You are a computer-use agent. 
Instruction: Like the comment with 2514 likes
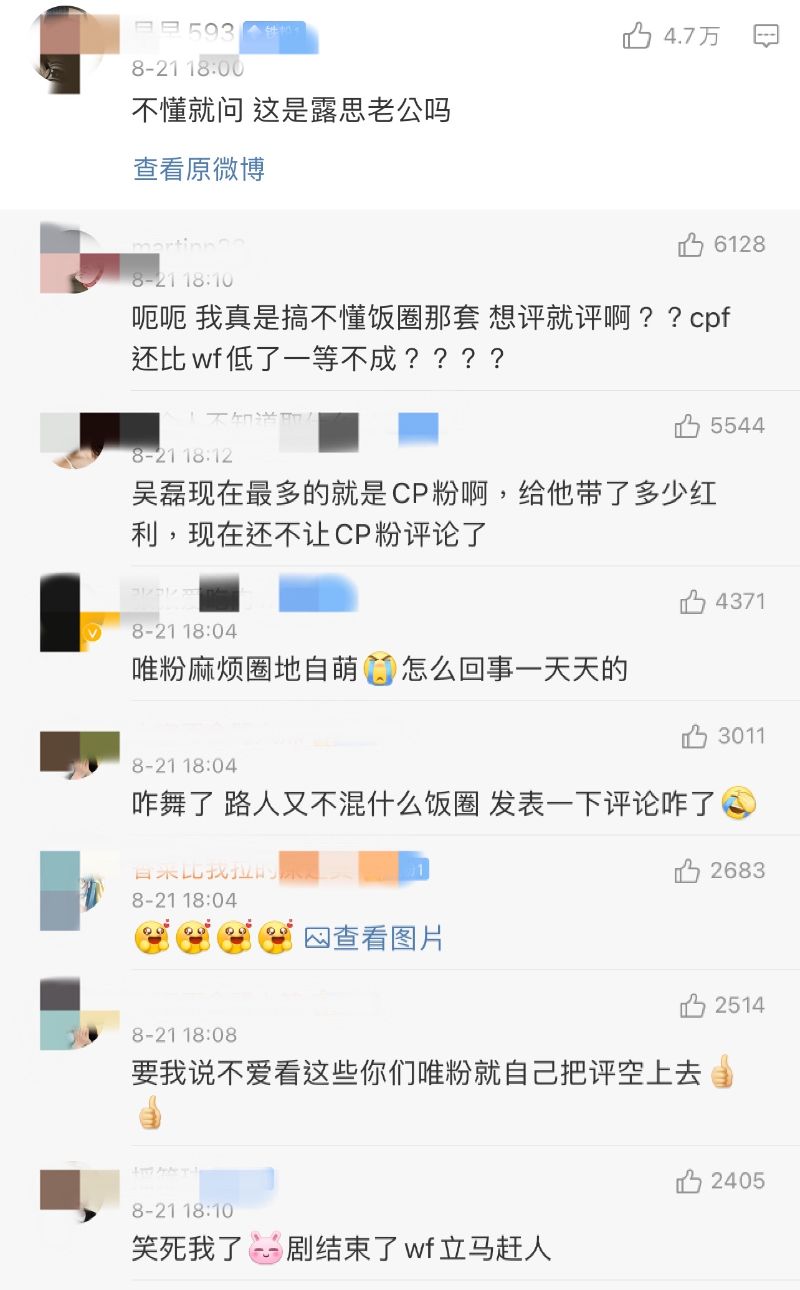pyautogui.click(x=692, y=1006)
